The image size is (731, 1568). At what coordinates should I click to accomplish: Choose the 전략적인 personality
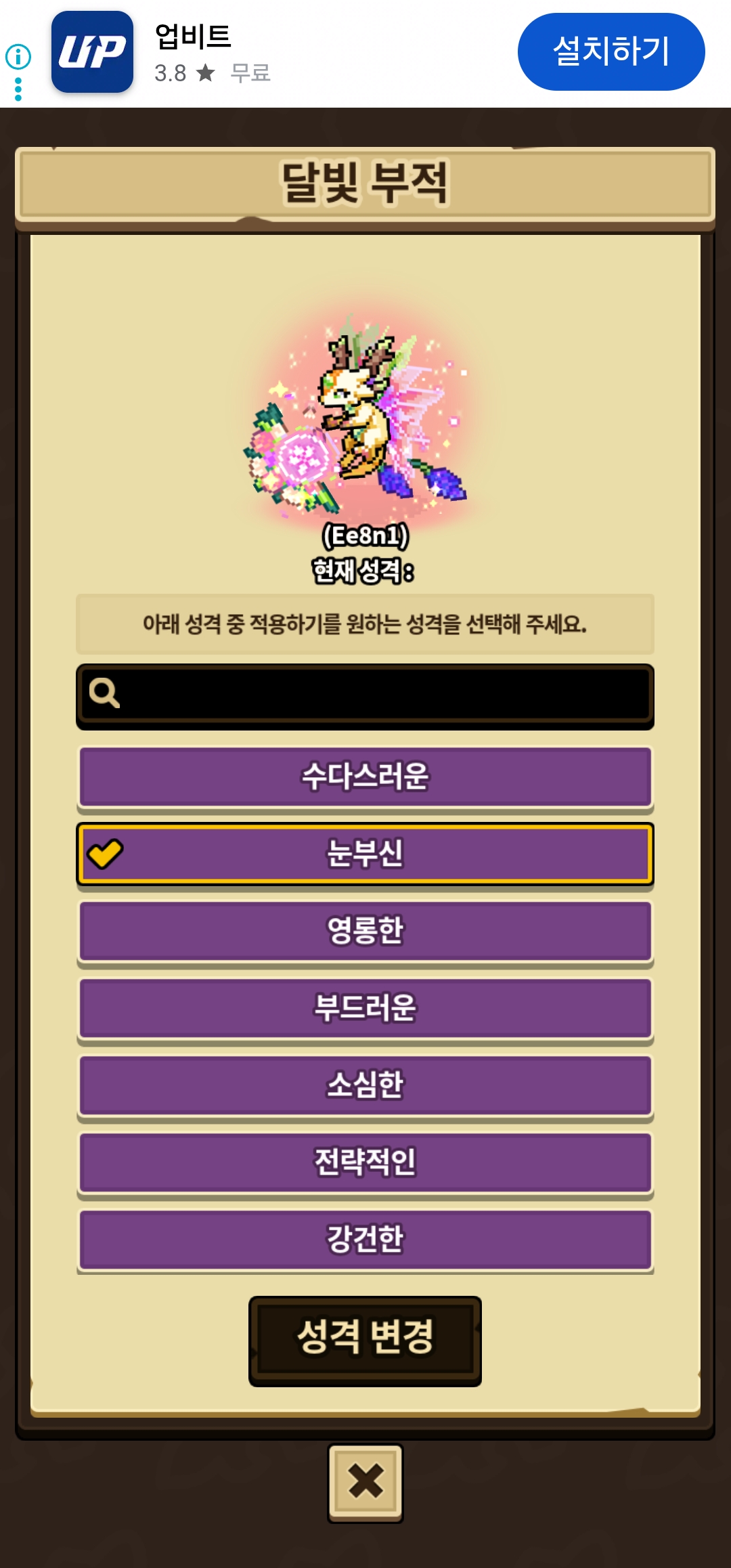tap(365, 1162)
